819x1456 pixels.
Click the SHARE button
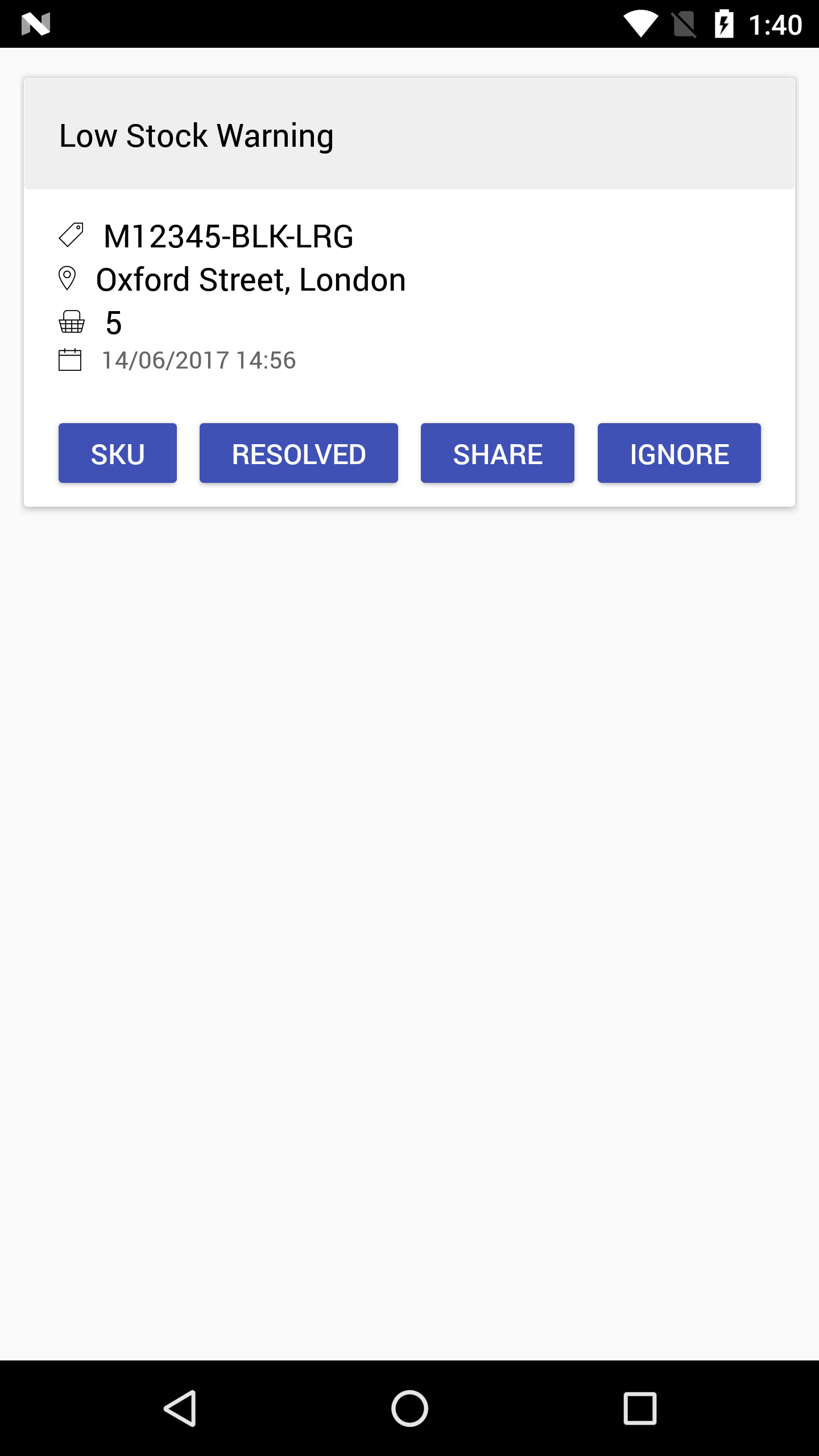coord(497,453)
